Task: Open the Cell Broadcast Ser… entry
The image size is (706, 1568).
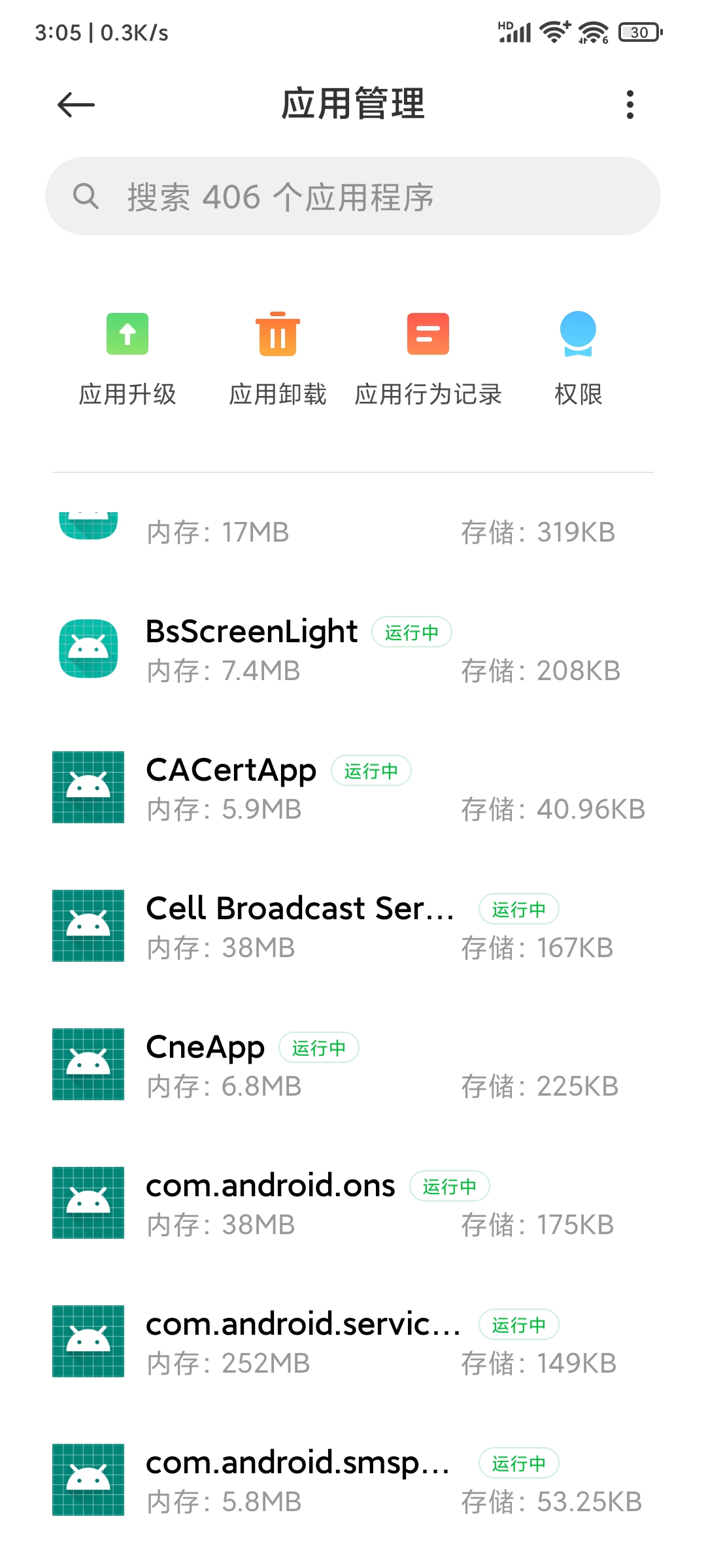Action: coord(353,926)
